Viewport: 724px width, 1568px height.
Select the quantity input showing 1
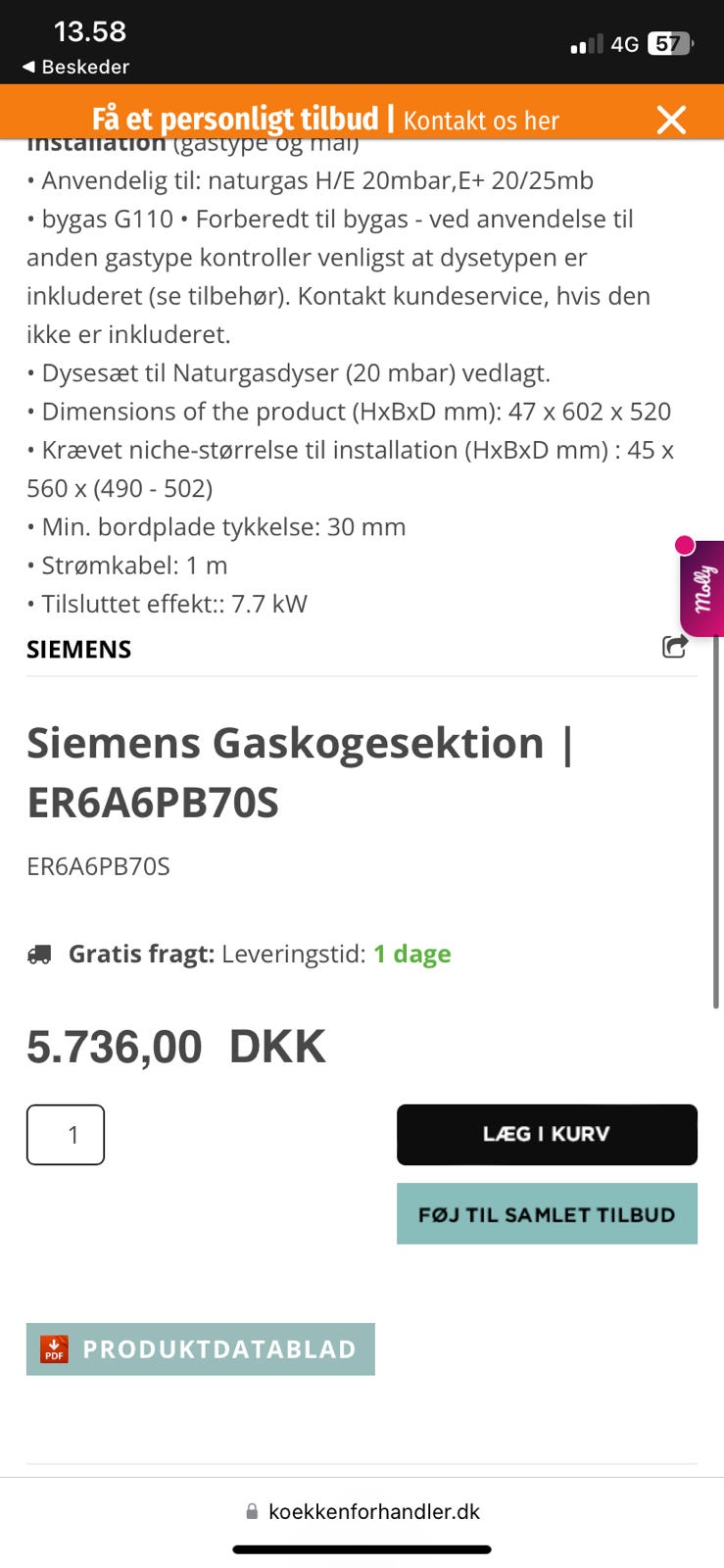pos(65,1134)
